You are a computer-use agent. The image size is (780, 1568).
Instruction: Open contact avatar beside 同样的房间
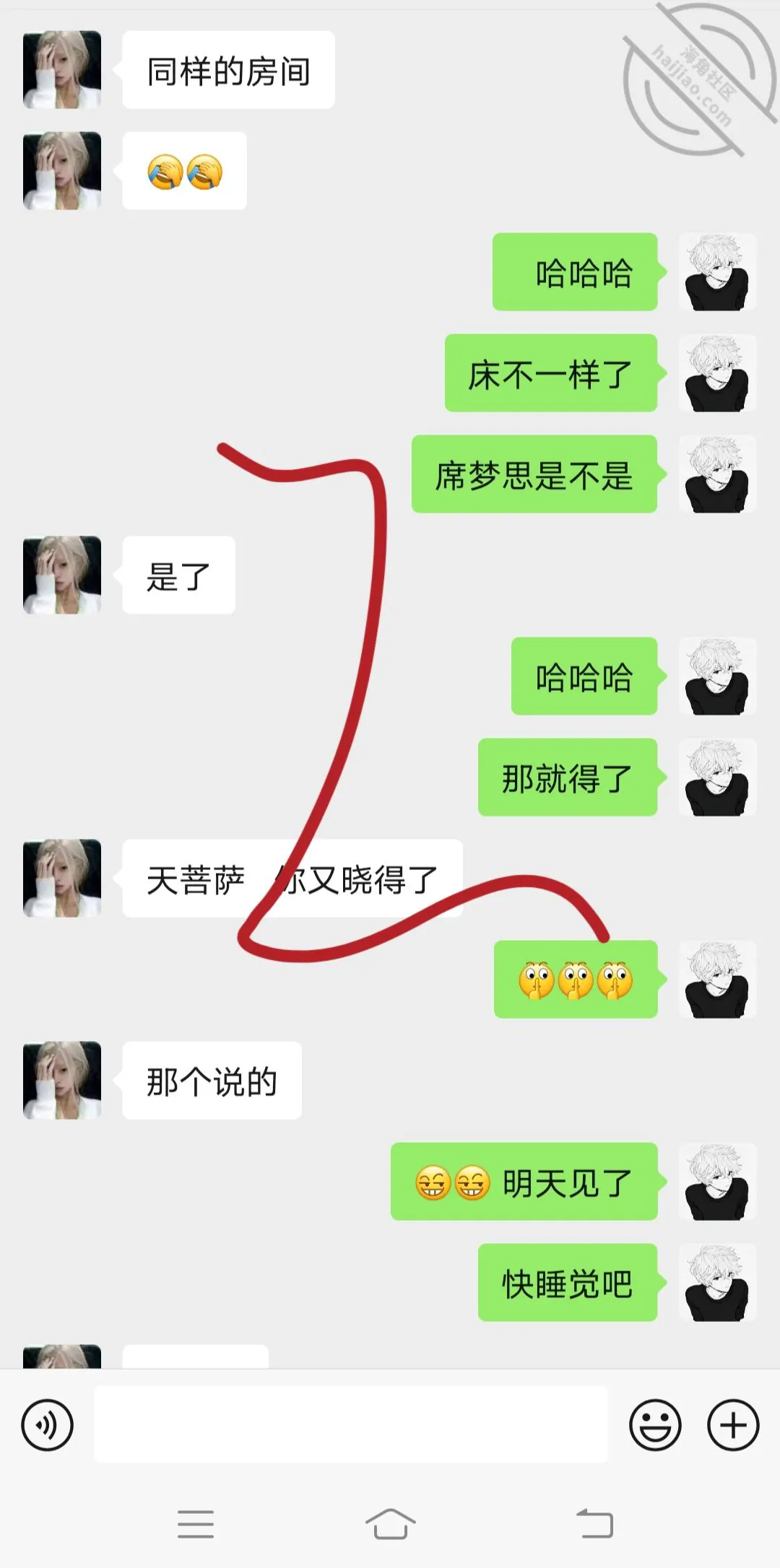(x=62, y=70)
